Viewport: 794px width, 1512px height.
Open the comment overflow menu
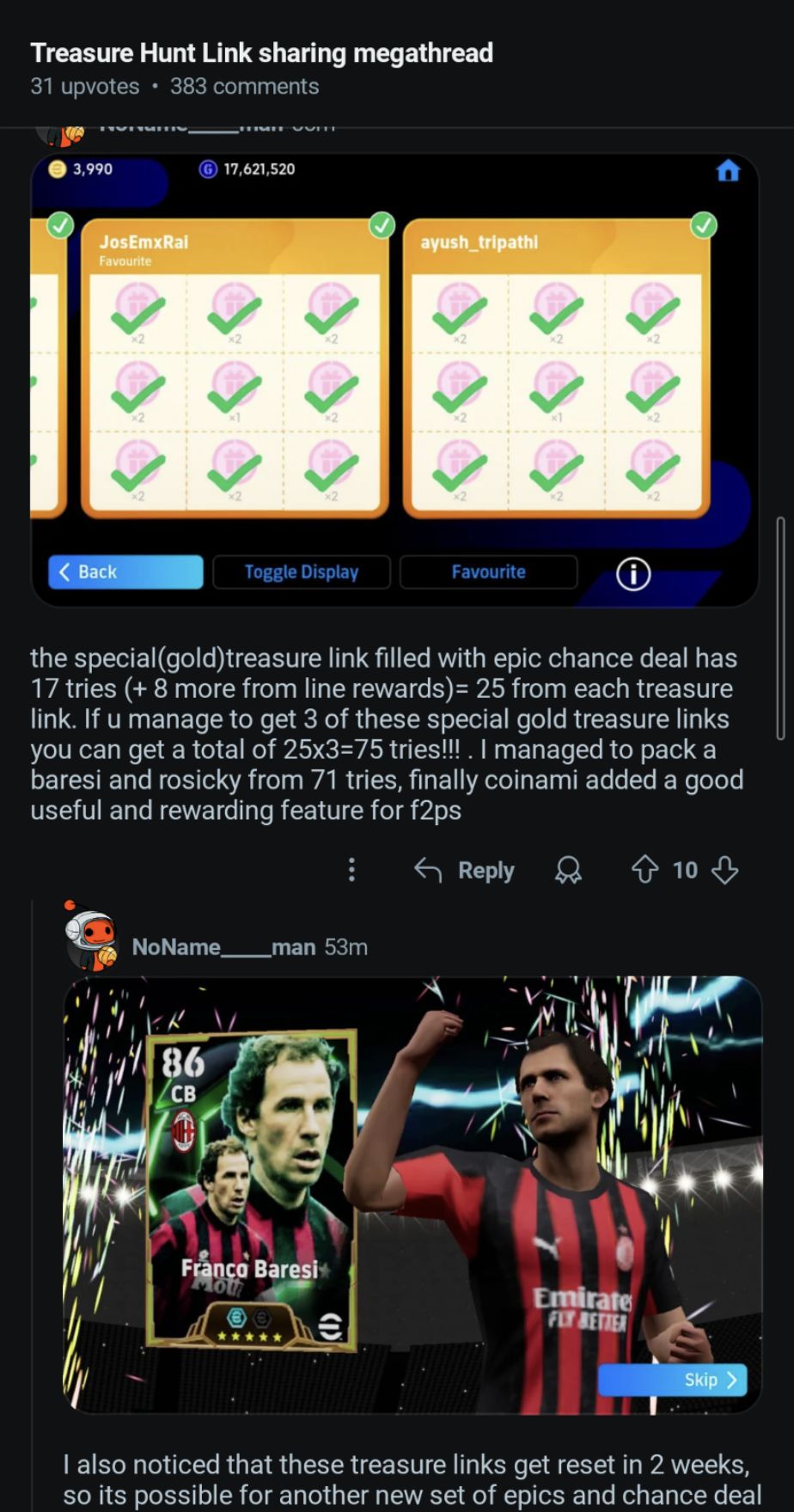(x=351, y=870)
